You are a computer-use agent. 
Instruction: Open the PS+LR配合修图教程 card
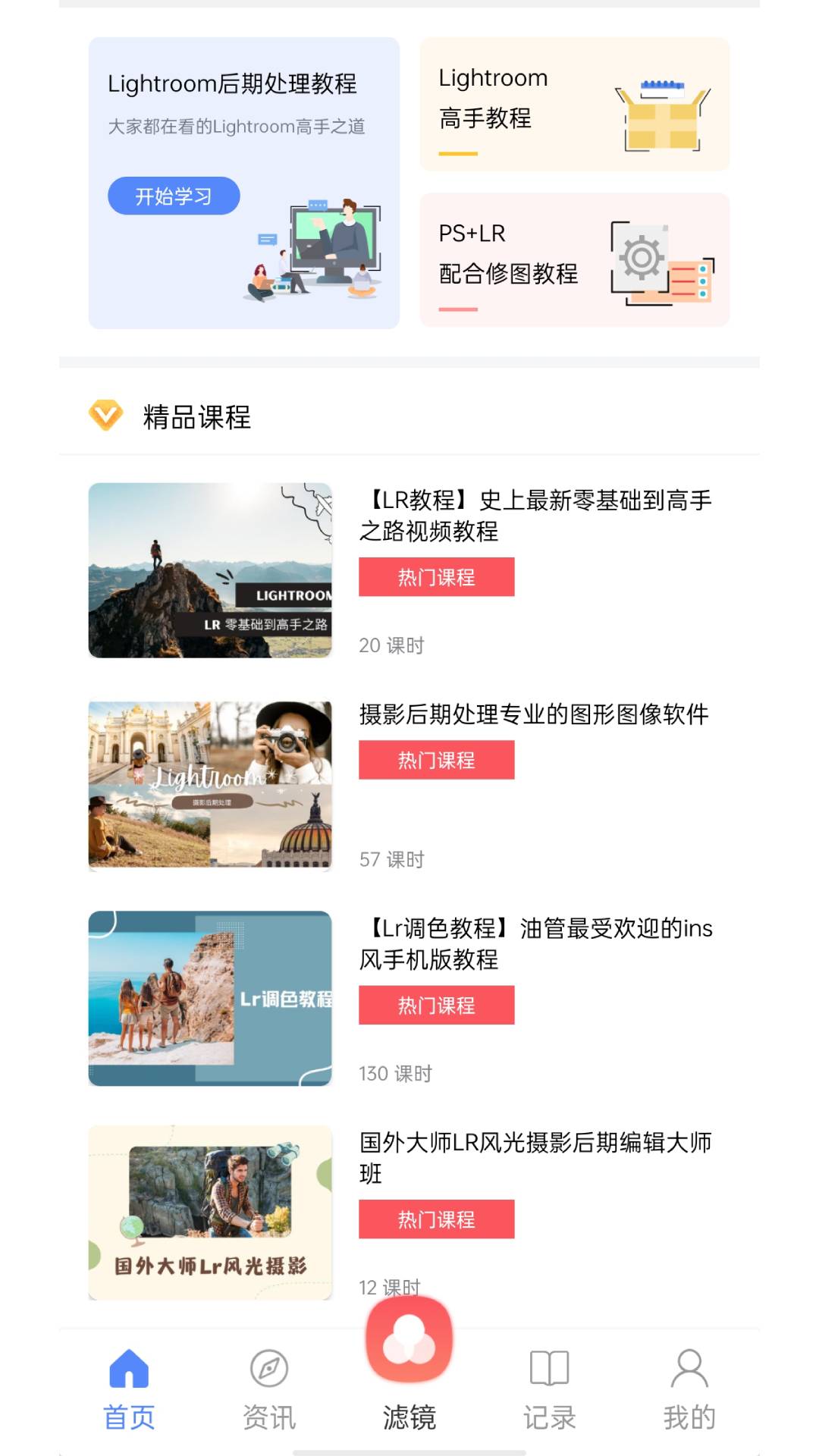[574, 260]
